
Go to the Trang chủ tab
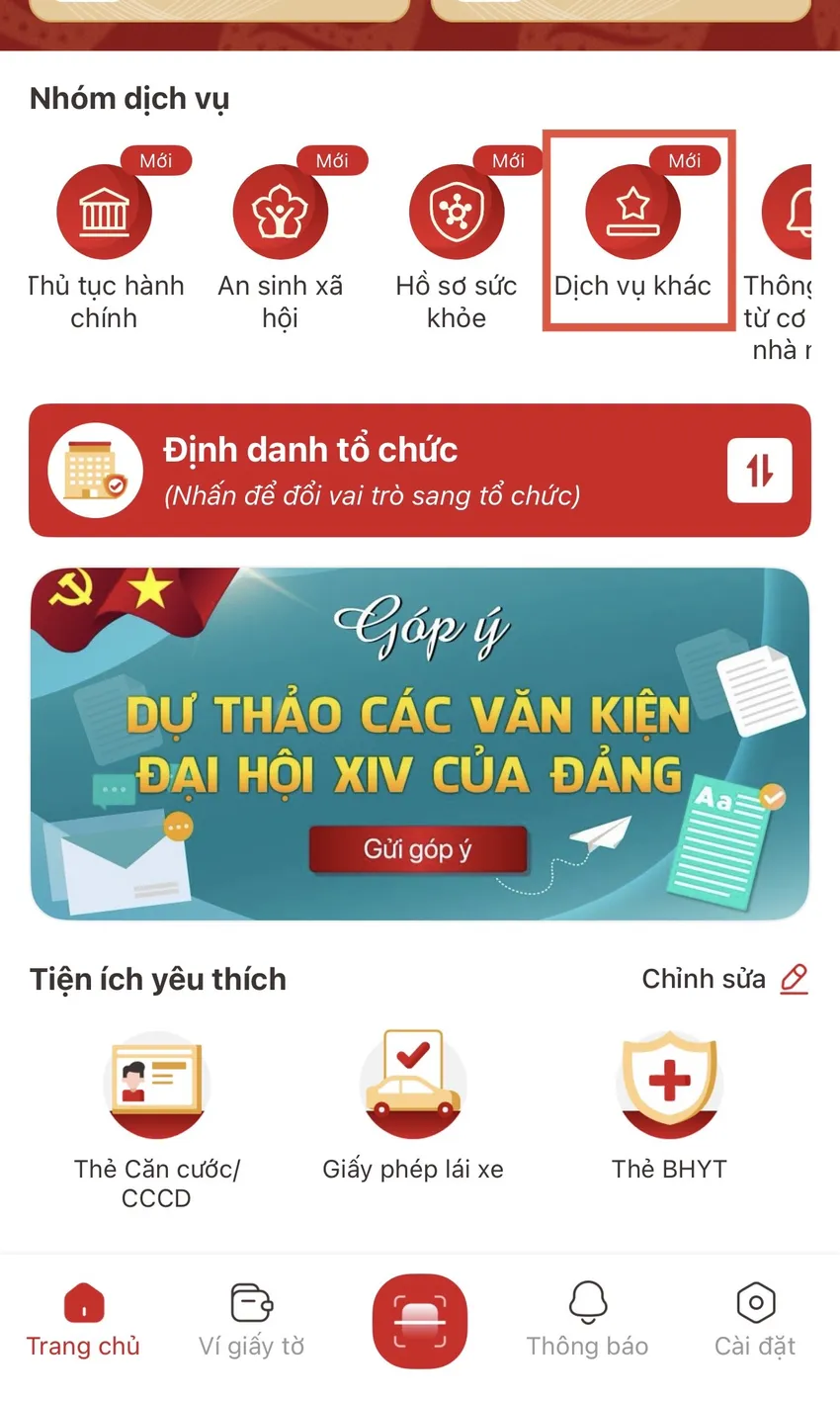(x=83, y=1320)
